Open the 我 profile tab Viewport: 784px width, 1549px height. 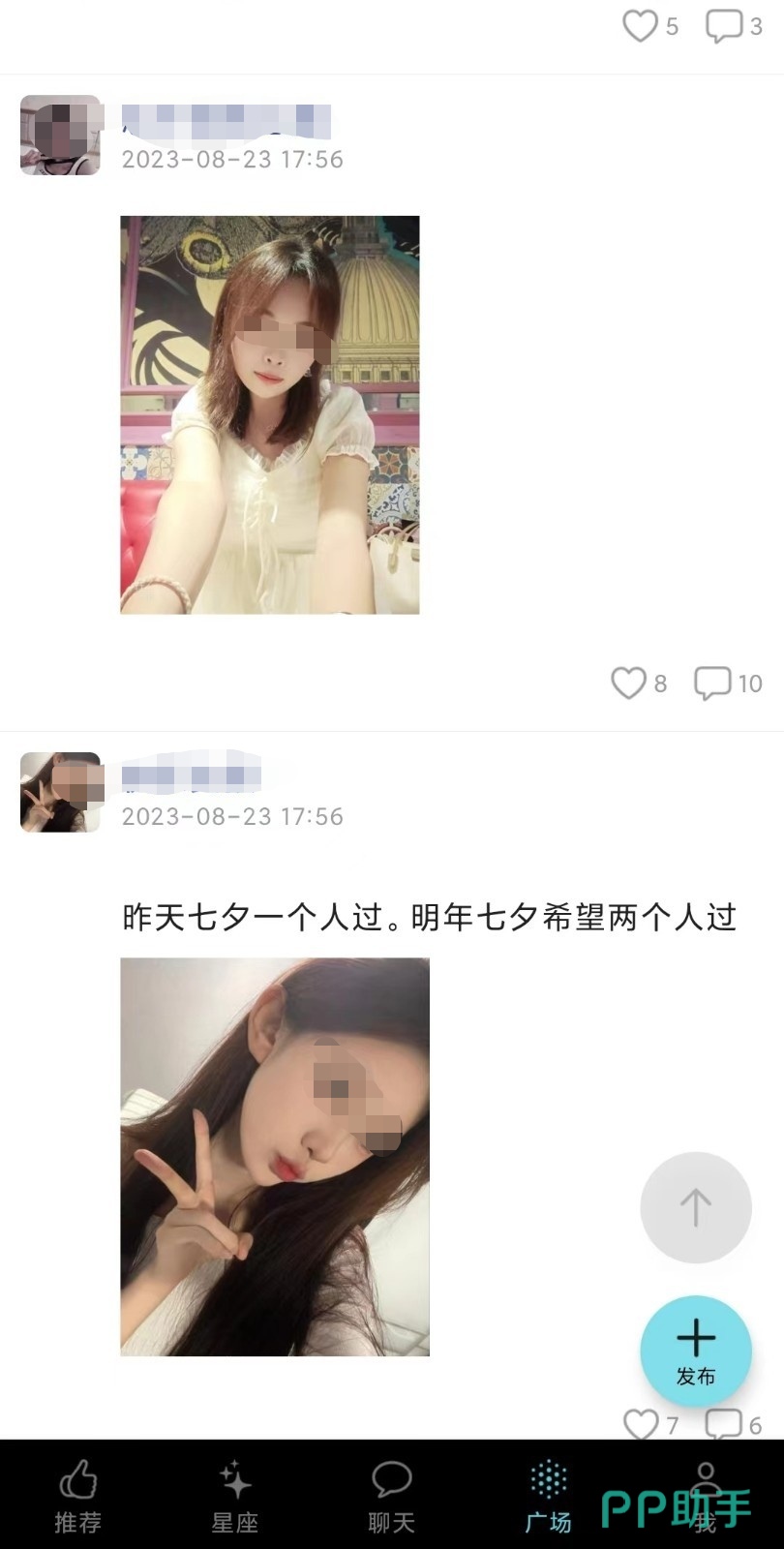706,1496
